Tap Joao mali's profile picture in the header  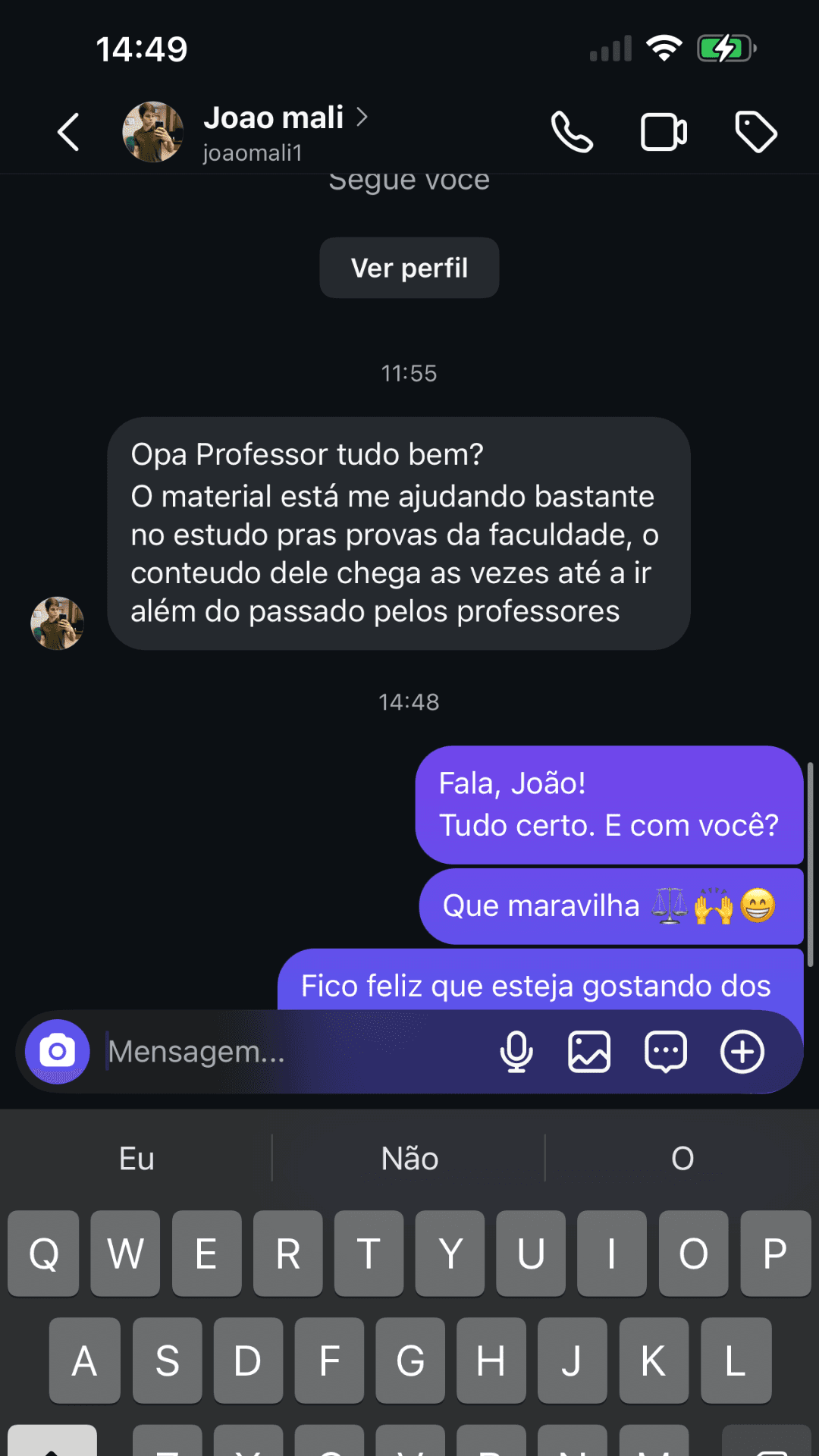pyautogui.click(x=152, y=130)
